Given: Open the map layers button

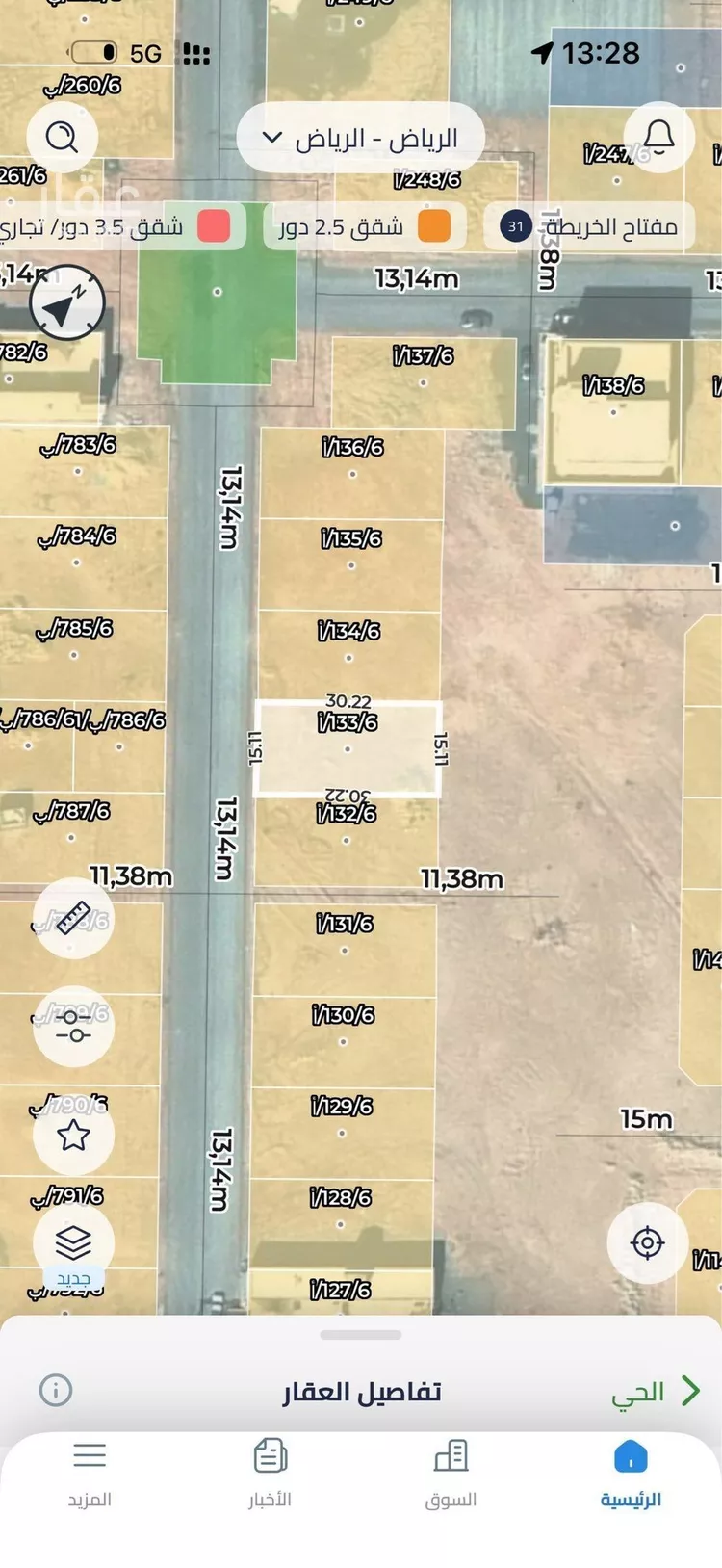Looking at the screenshot, I should coord(73,1244).
